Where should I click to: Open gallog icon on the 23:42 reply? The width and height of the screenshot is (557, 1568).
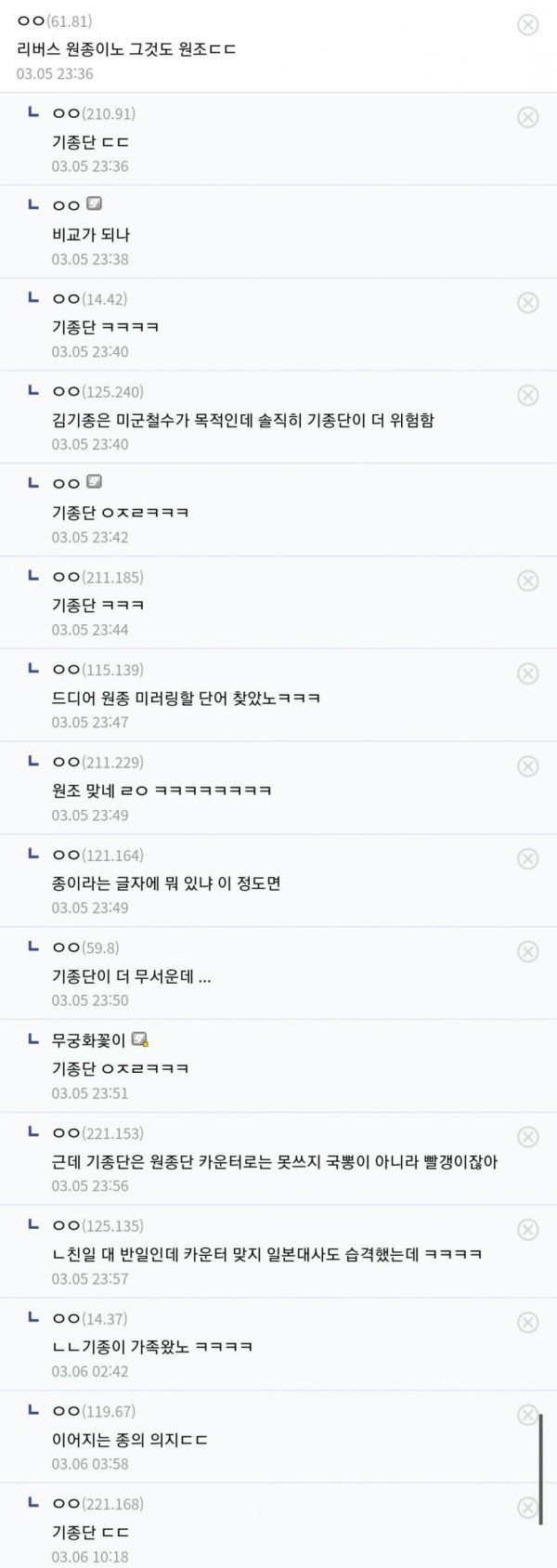pyautogui.click(x=94, y=482)
